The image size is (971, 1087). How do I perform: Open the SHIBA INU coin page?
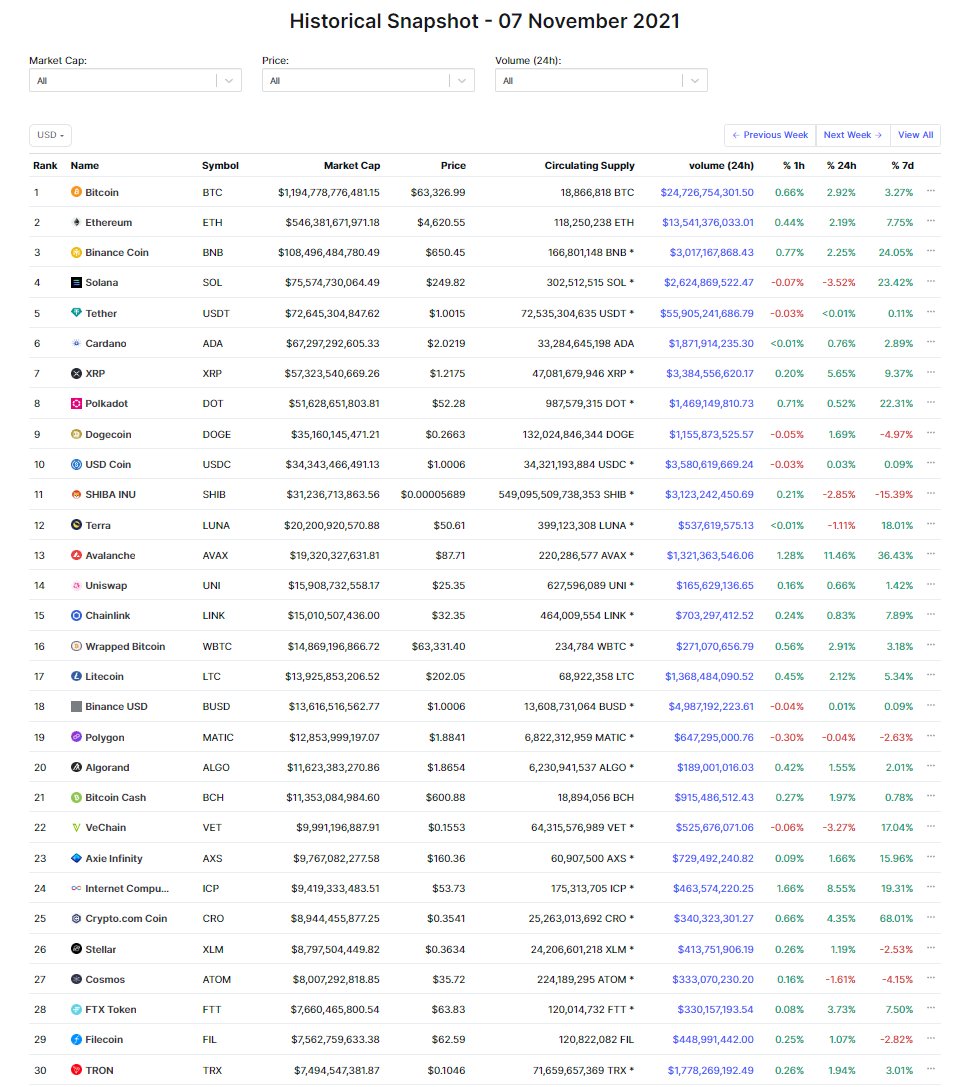coord(112,495)
